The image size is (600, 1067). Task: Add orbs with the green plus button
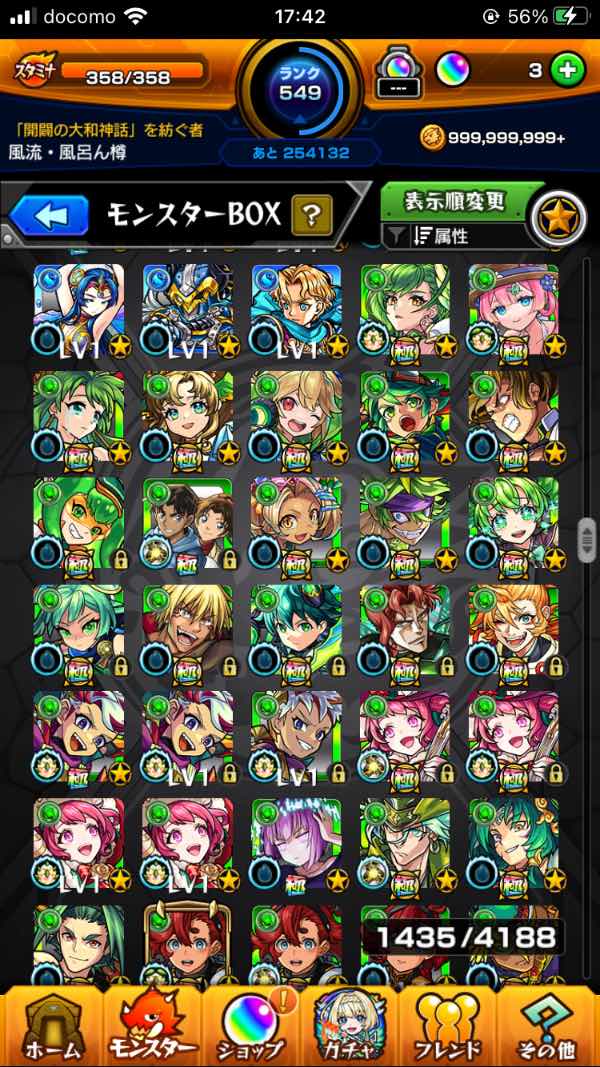pyautogui.click(x=567, y=70)
